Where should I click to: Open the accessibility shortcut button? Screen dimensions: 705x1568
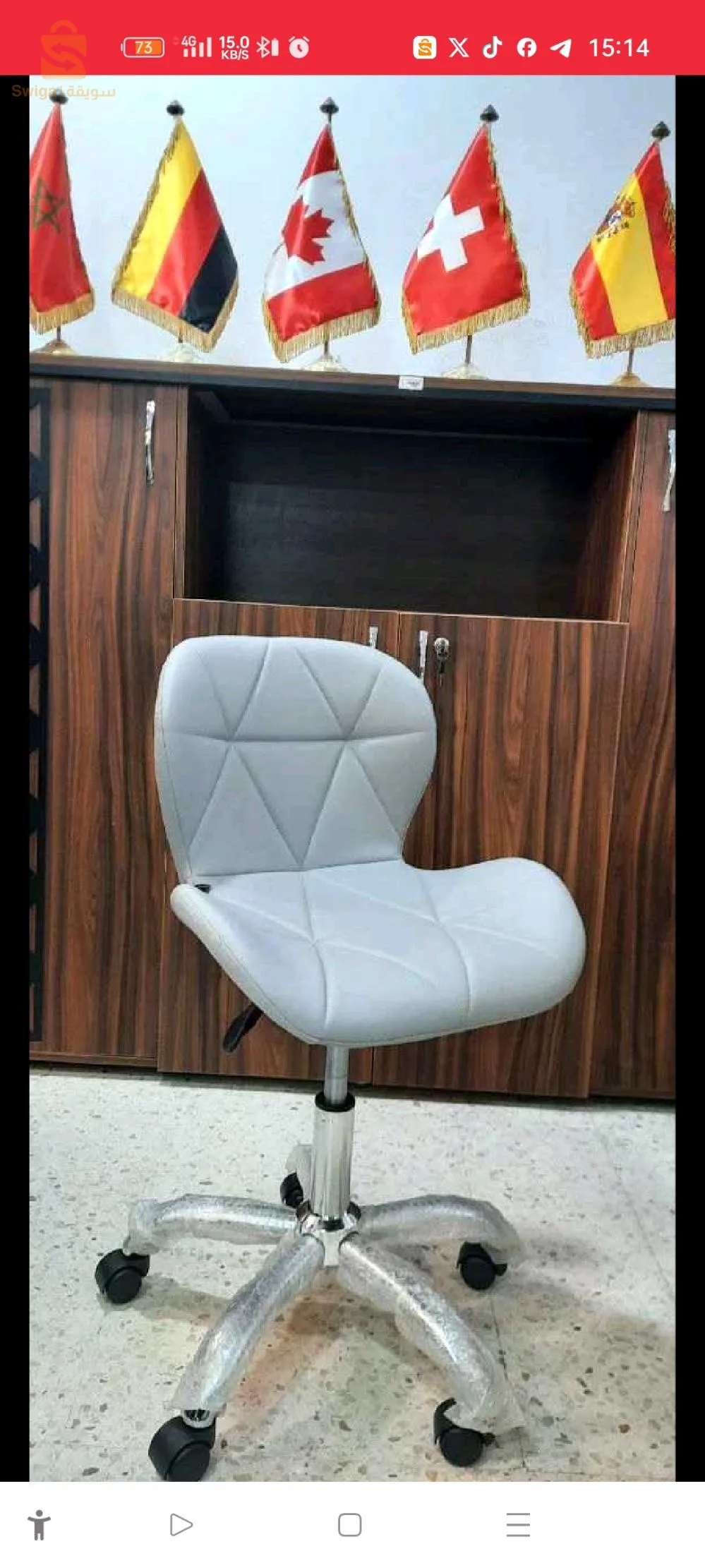click(40, 1524)
